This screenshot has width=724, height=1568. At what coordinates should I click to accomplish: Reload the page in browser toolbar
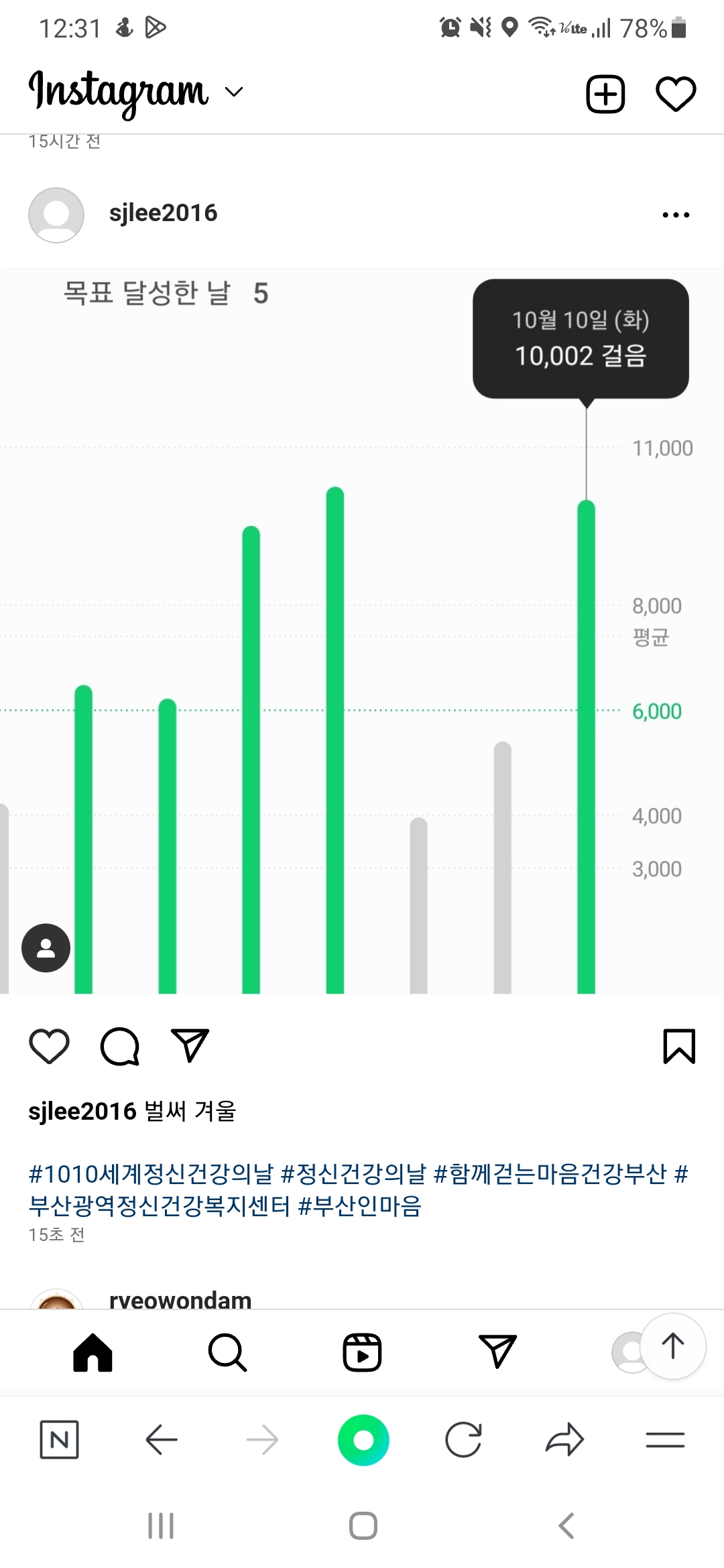point(463,1440)
